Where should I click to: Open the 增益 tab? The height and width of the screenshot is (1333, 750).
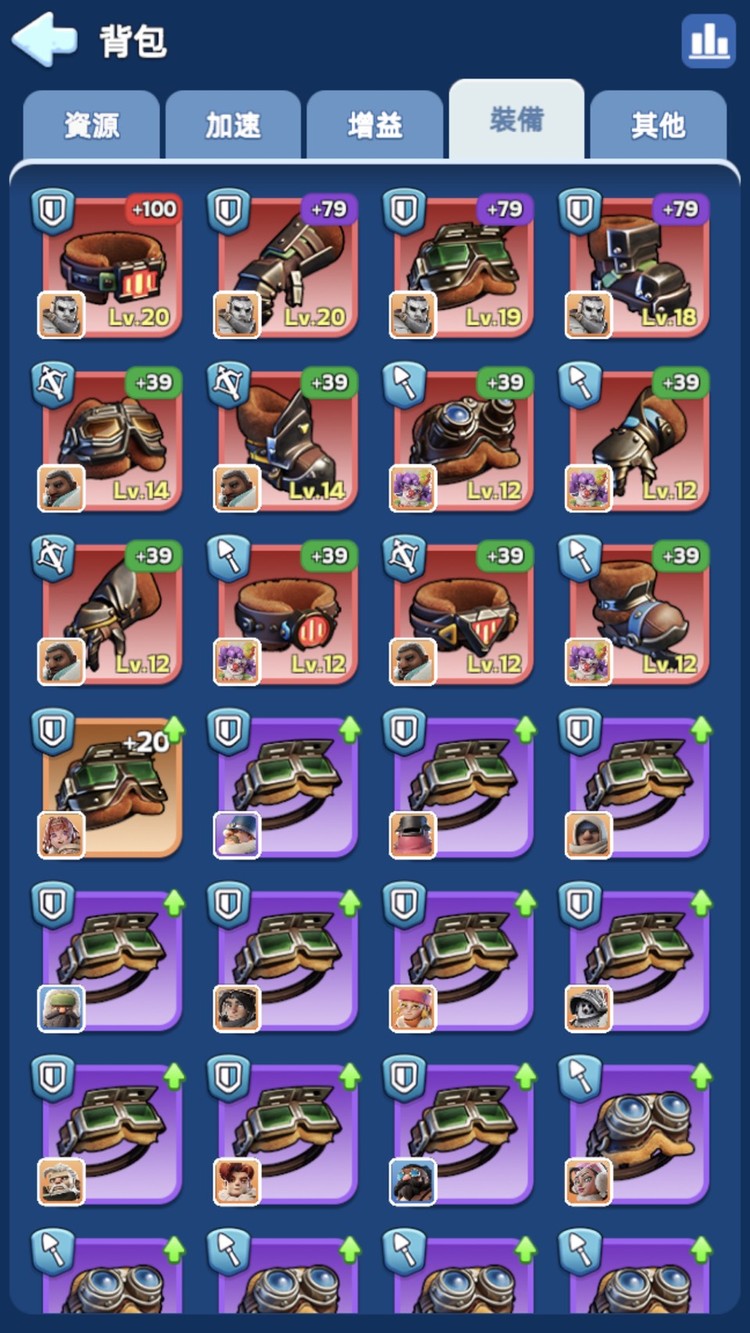375,125
